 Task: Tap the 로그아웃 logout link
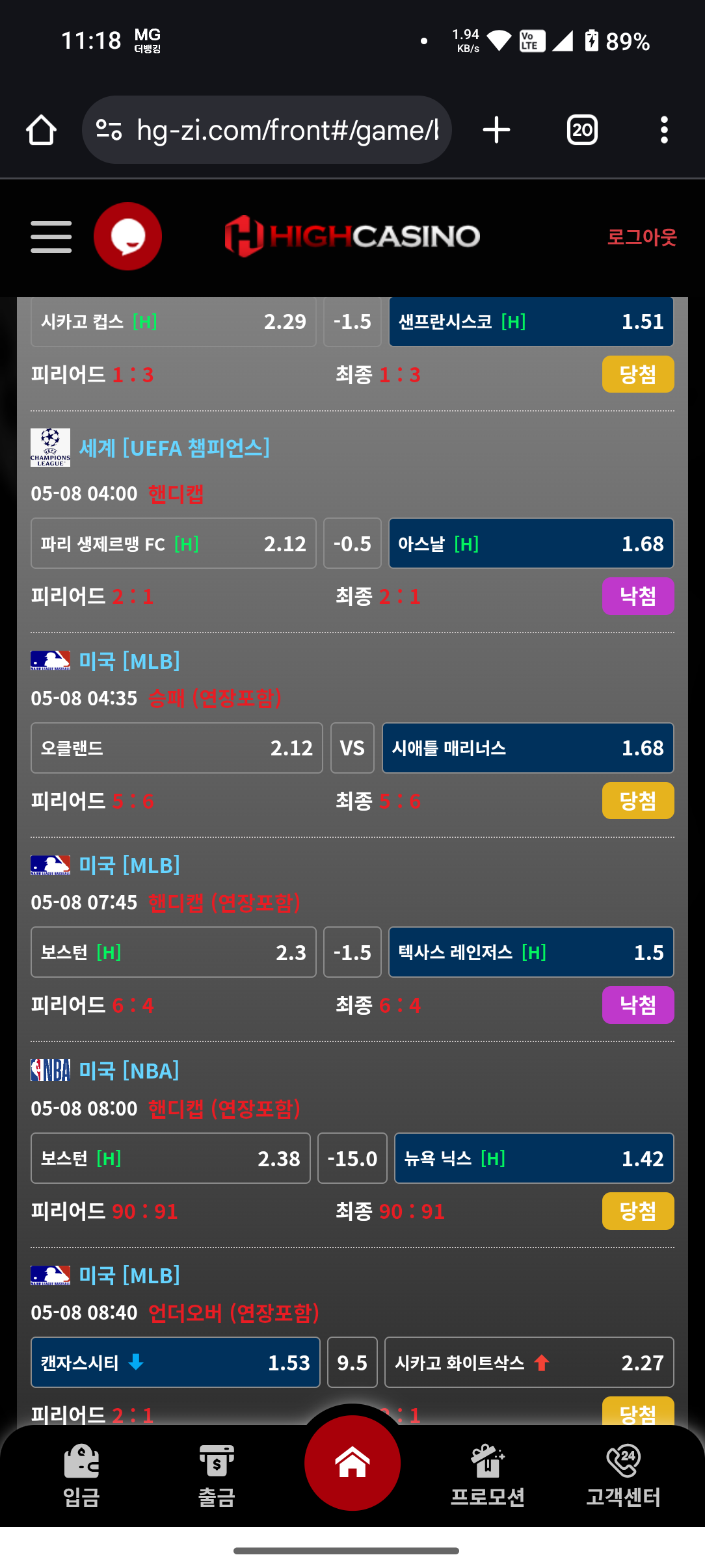point(641,237)
